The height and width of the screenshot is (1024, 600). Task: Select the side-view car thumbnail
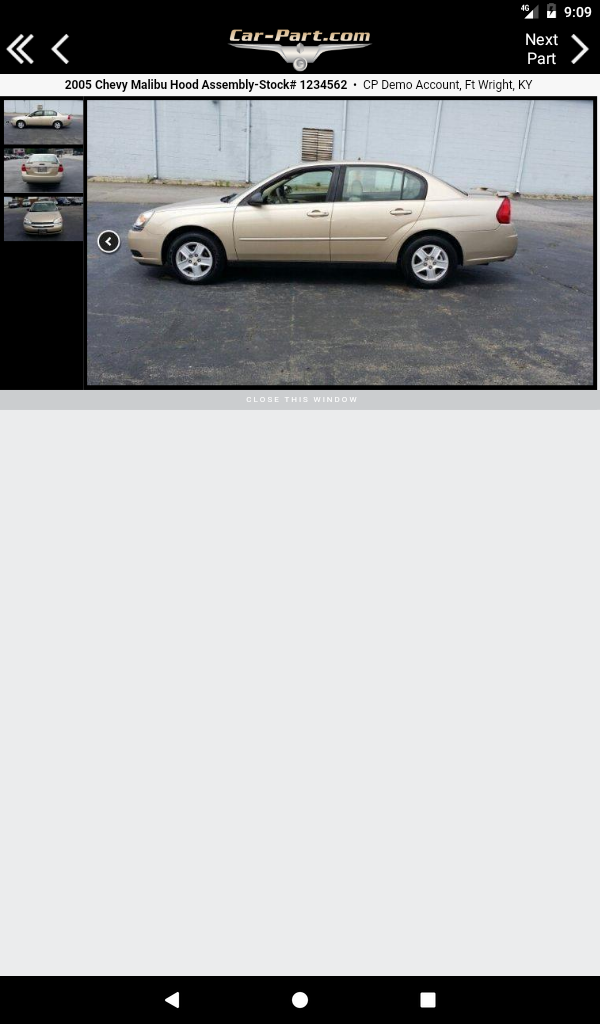click(43, 122)
